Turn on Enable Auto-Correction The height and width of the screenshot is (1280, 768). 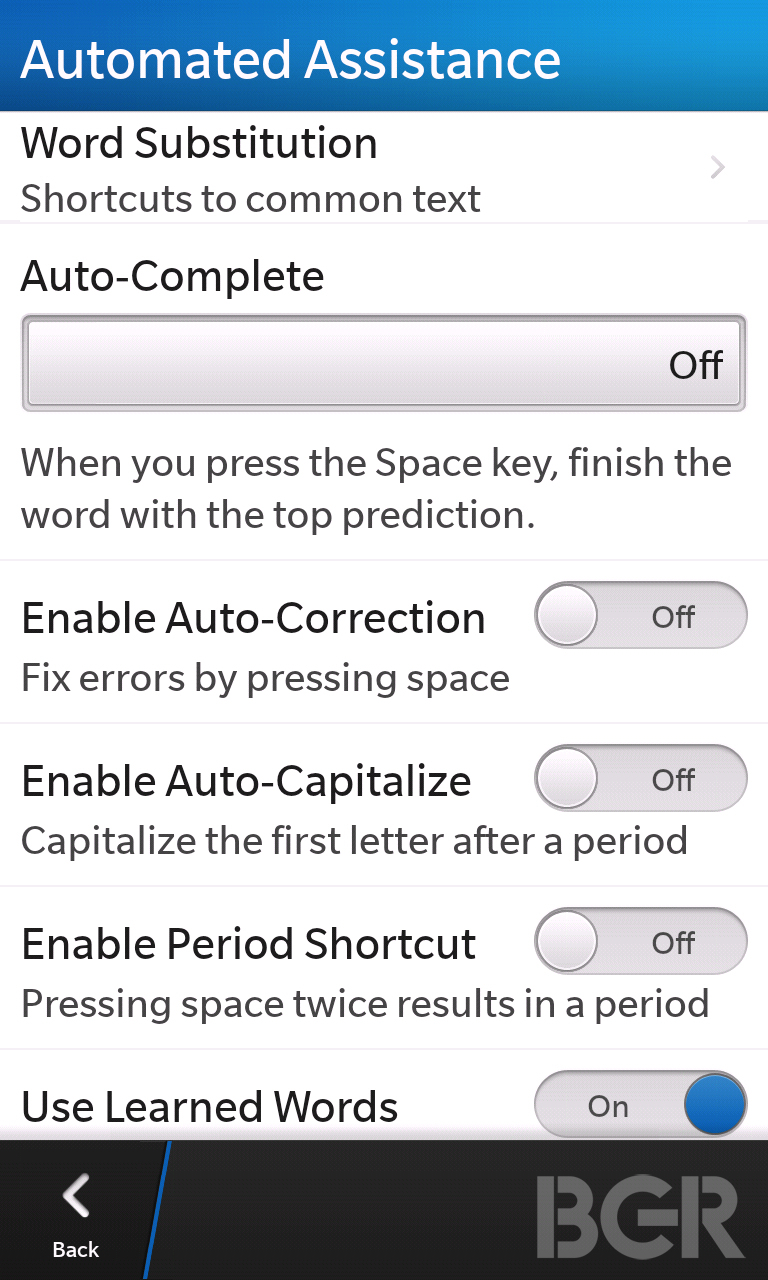pos(641,616)
